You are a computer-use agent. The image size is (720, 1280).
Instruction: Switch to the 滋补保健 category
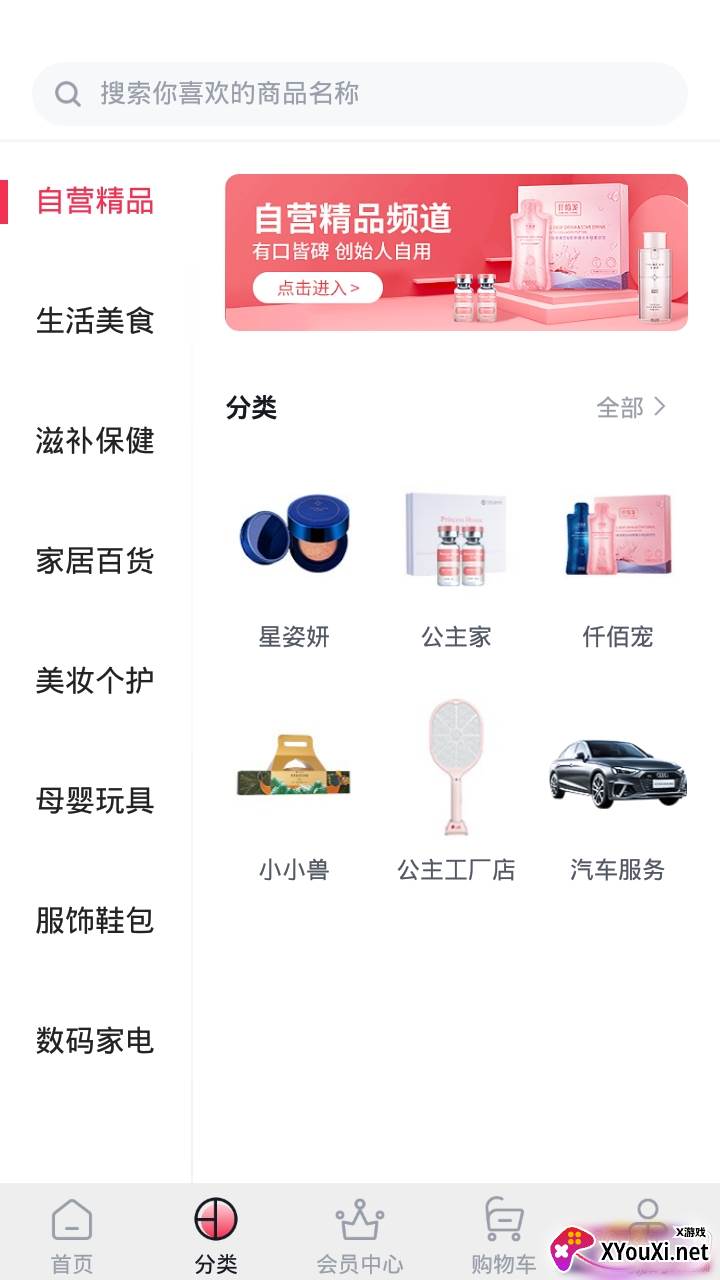click(95, 441)
